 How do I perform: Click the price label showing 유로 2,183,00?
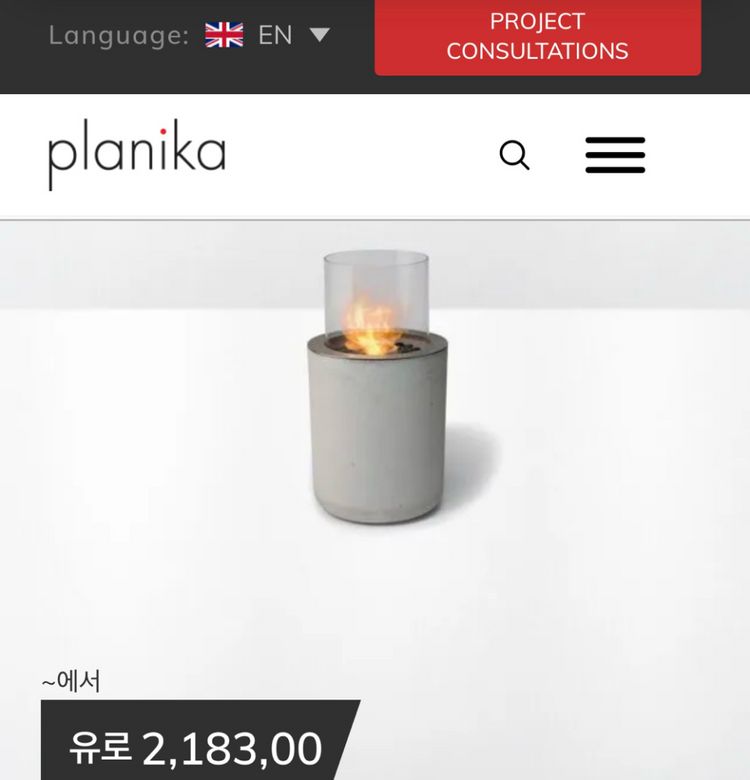click(195, 744)
